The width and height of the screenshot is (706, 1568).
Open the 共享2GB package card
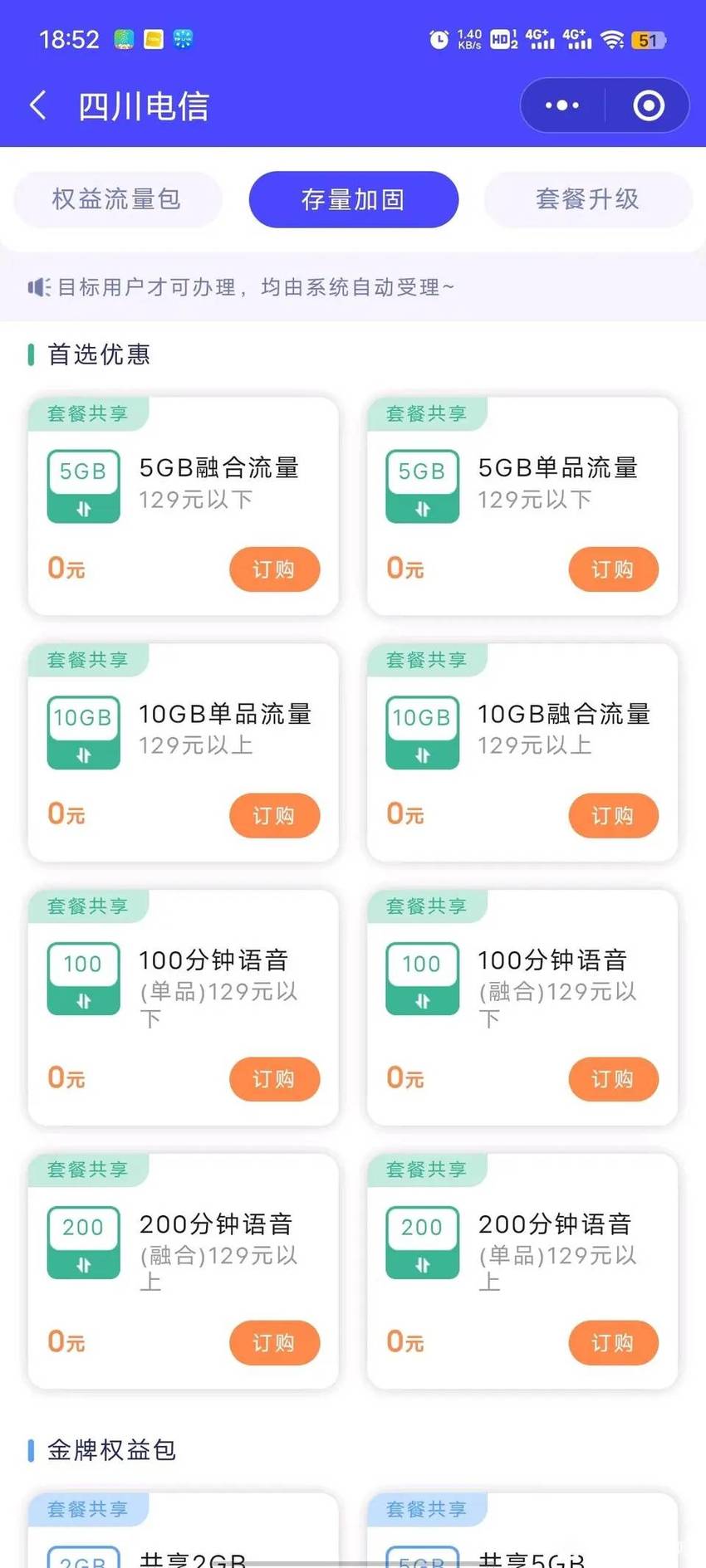tap(184, 1531)
